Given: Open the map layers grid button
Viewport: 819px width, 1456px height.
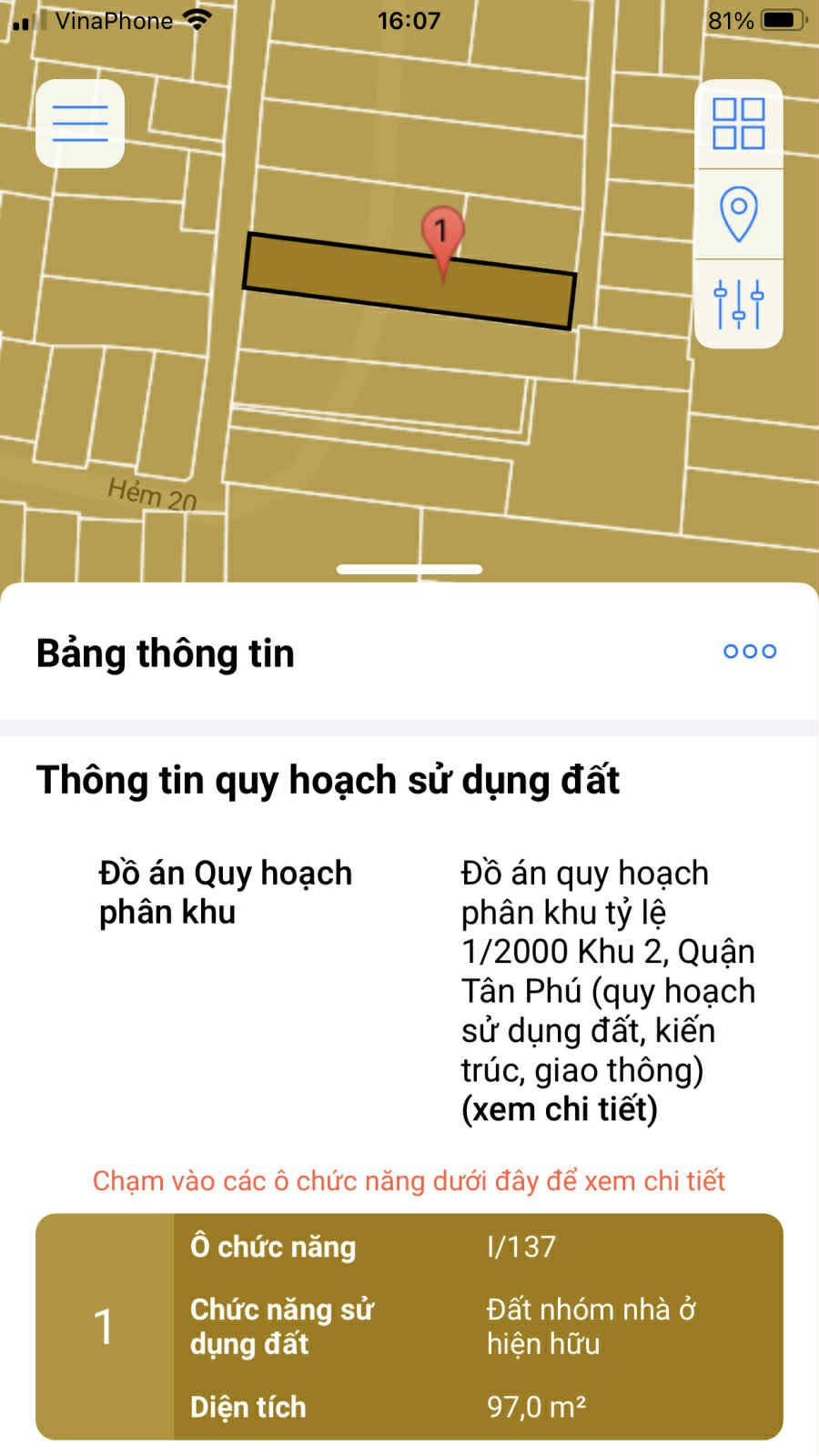Looking at the screenshot, I should tap(738, 124).
